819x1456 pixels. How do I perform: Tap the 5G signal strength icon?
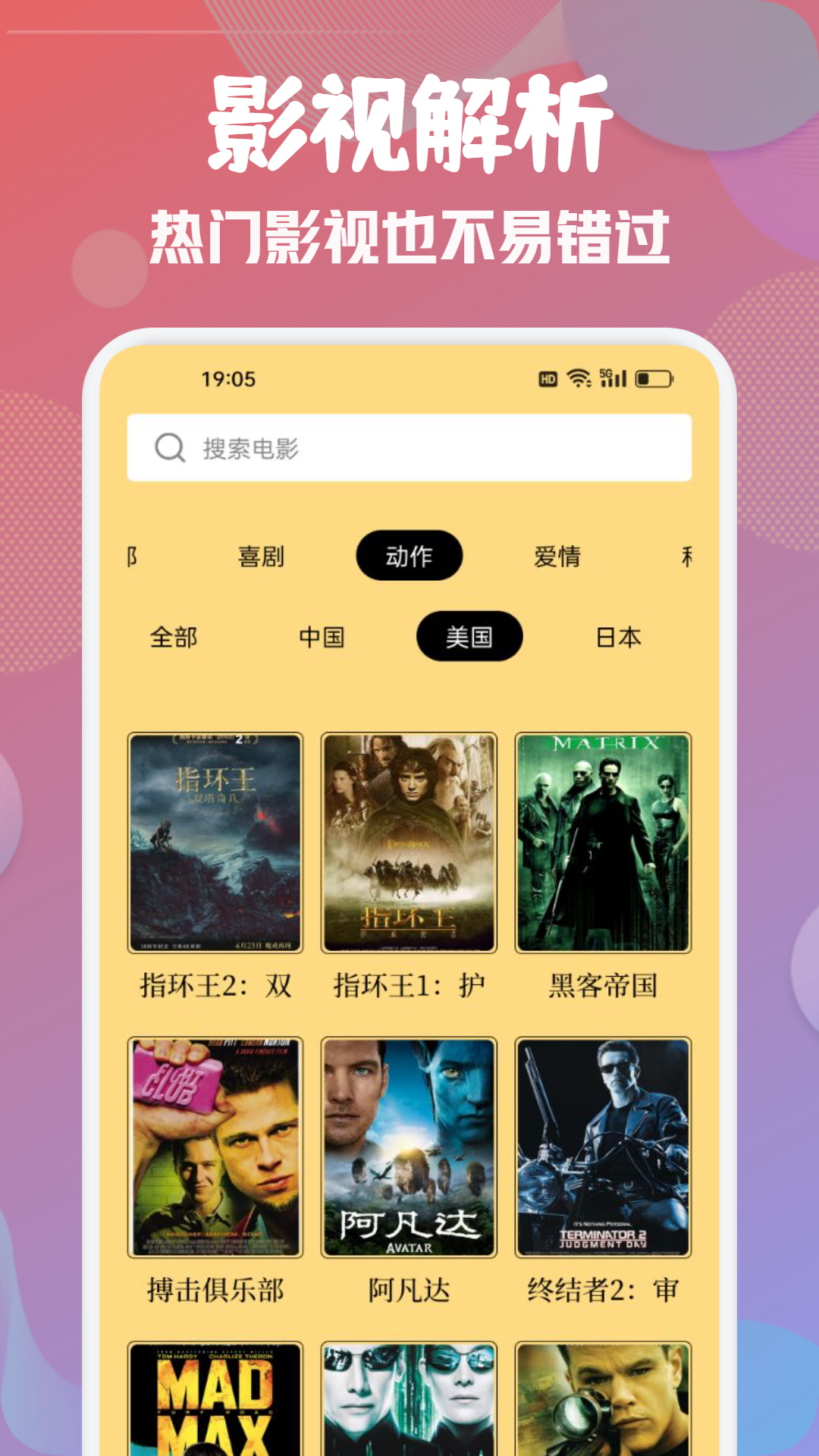[612, 380]
